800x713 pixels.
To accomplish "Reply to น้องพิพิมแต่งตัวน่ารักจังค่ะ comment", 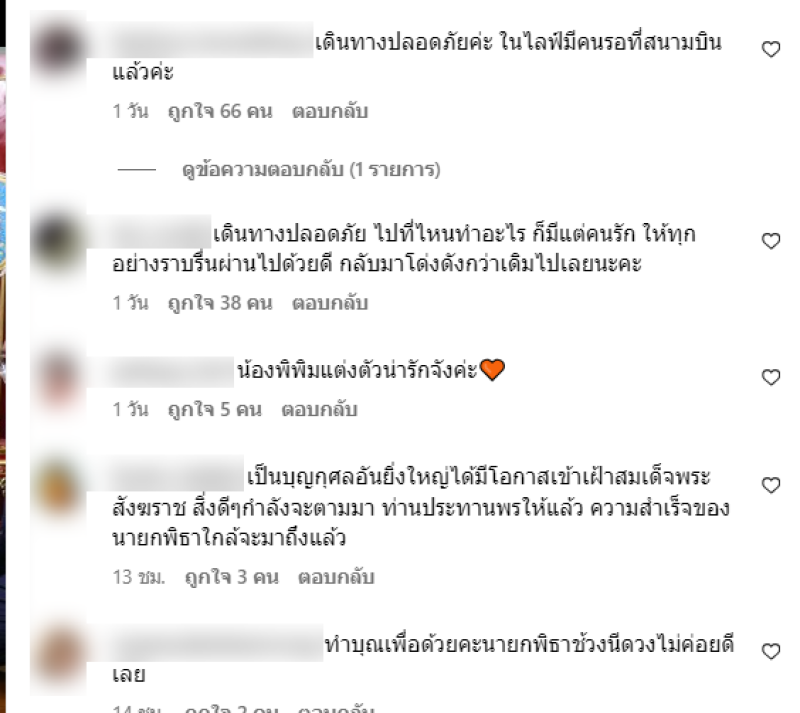I will click(319, 409).
